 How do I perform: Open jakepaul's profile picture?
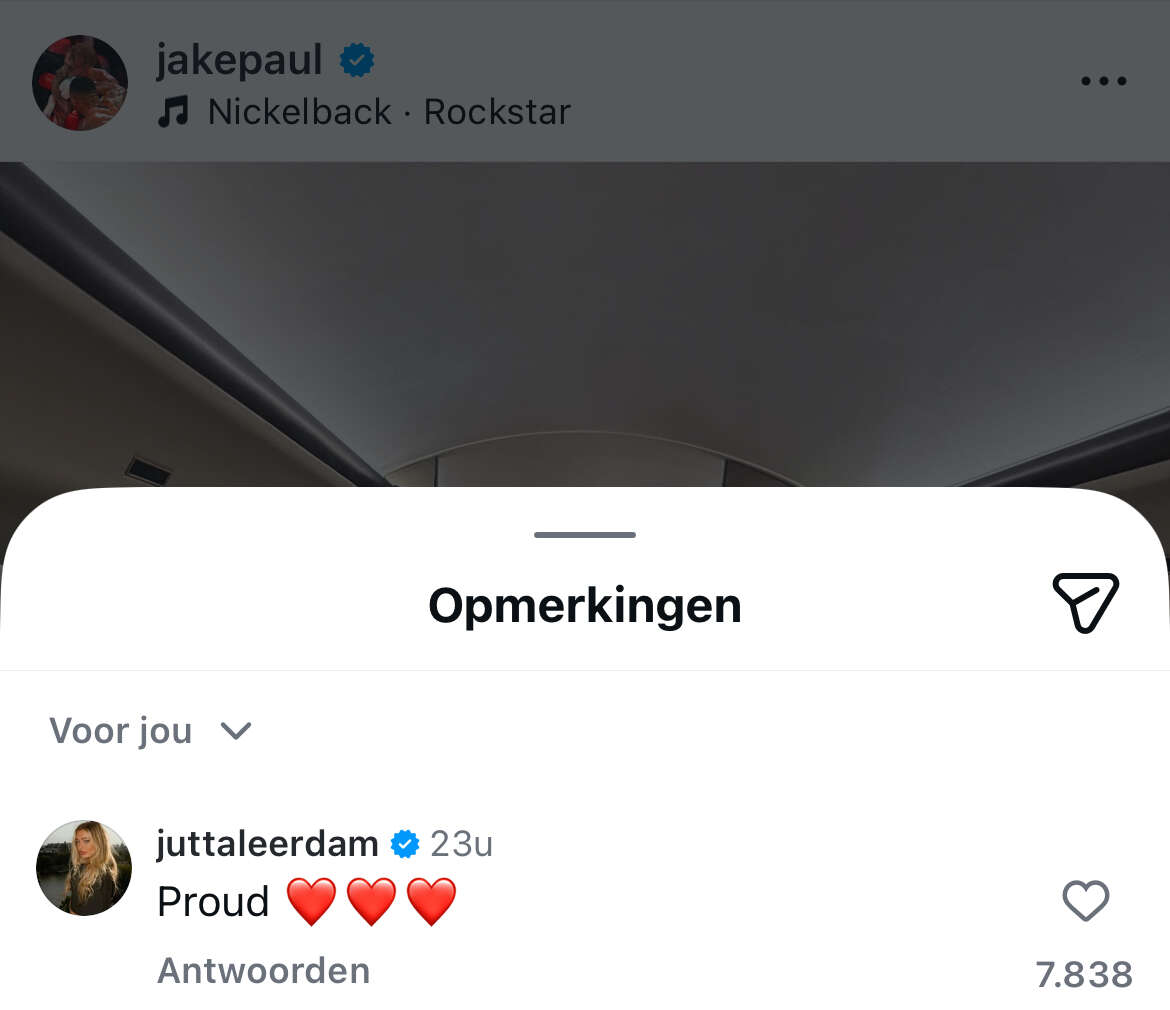(x=80, y=83)
